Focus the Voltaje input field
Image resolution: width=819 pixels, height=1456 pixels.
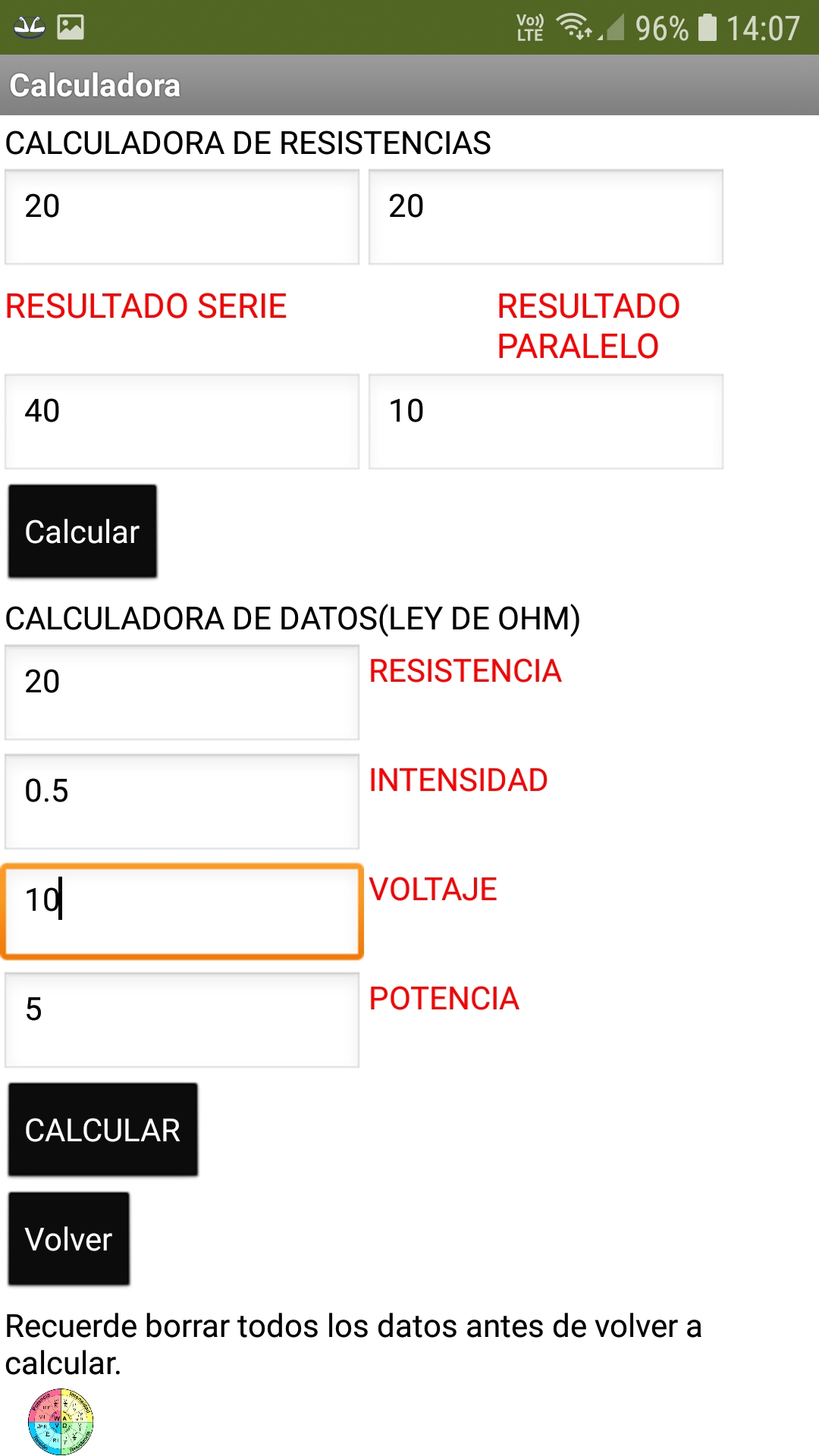point(182,911)
